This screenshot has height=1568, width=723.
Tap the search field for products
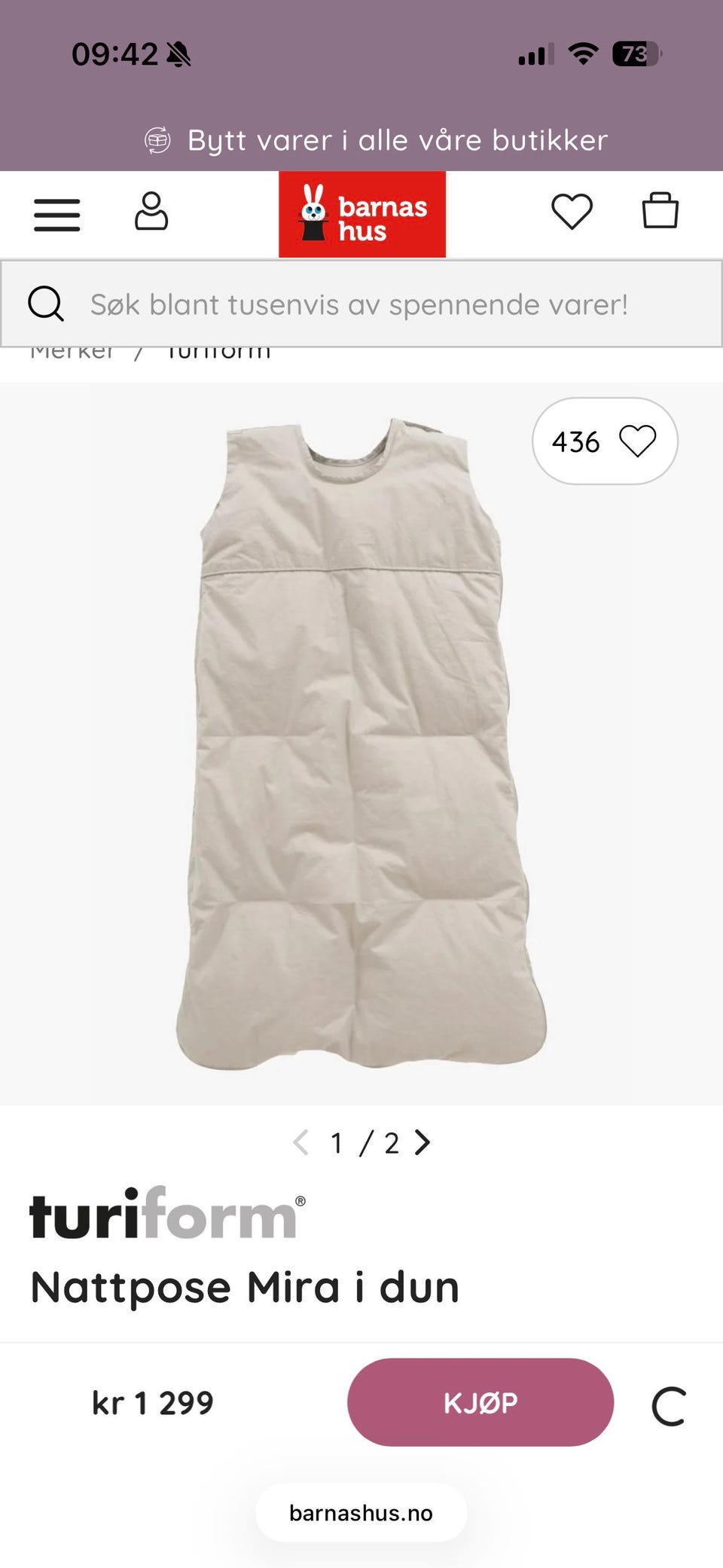click(x=361, y=304)
